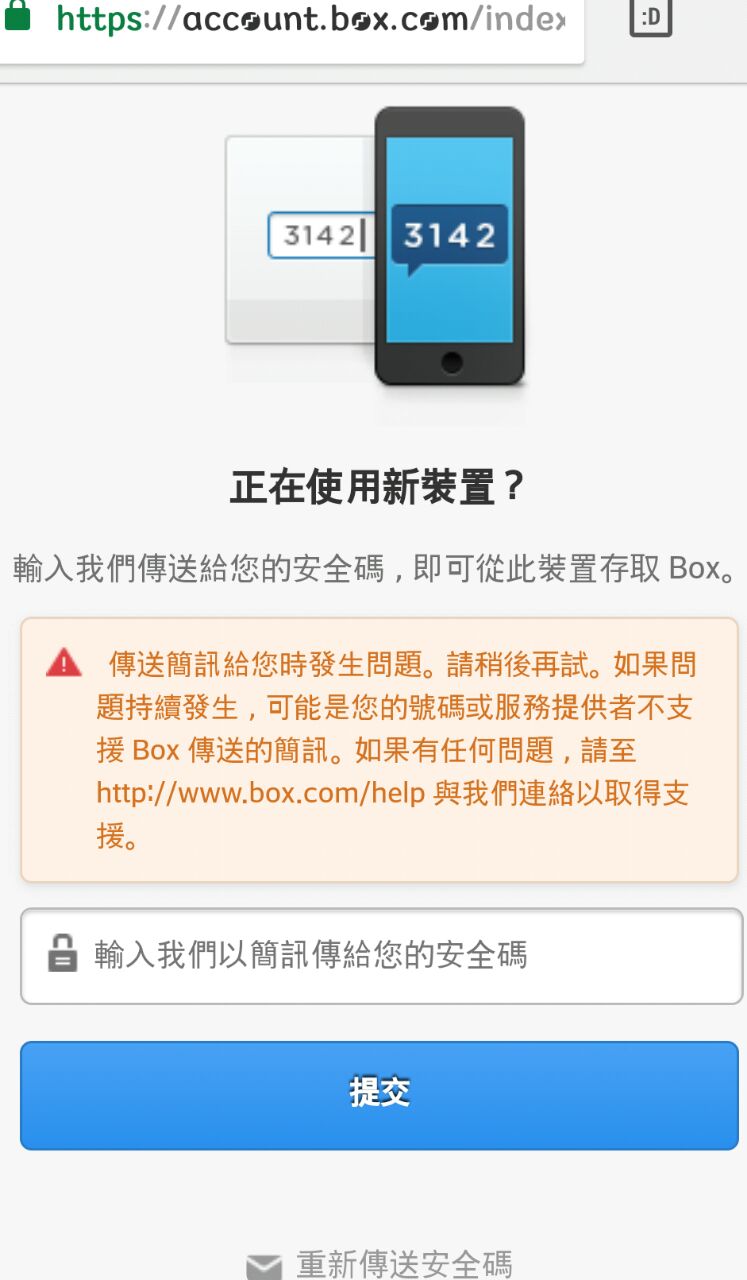
Task: Open the browser tab switcher
Action: [x=650, y=18]
